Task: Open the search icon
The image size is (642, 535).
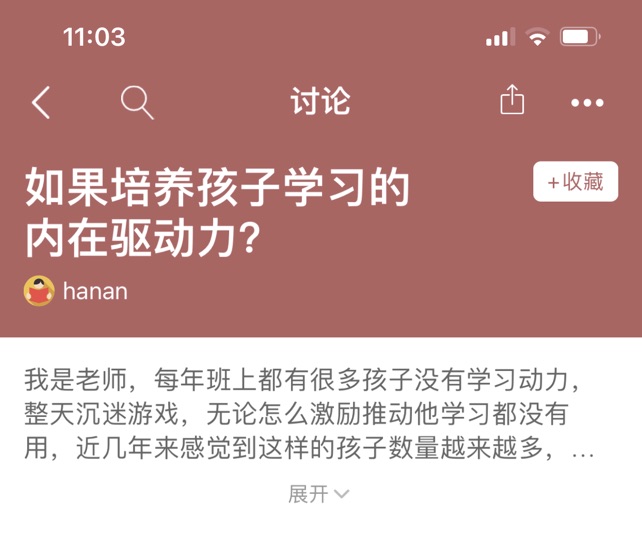Action: coord(136,102)
